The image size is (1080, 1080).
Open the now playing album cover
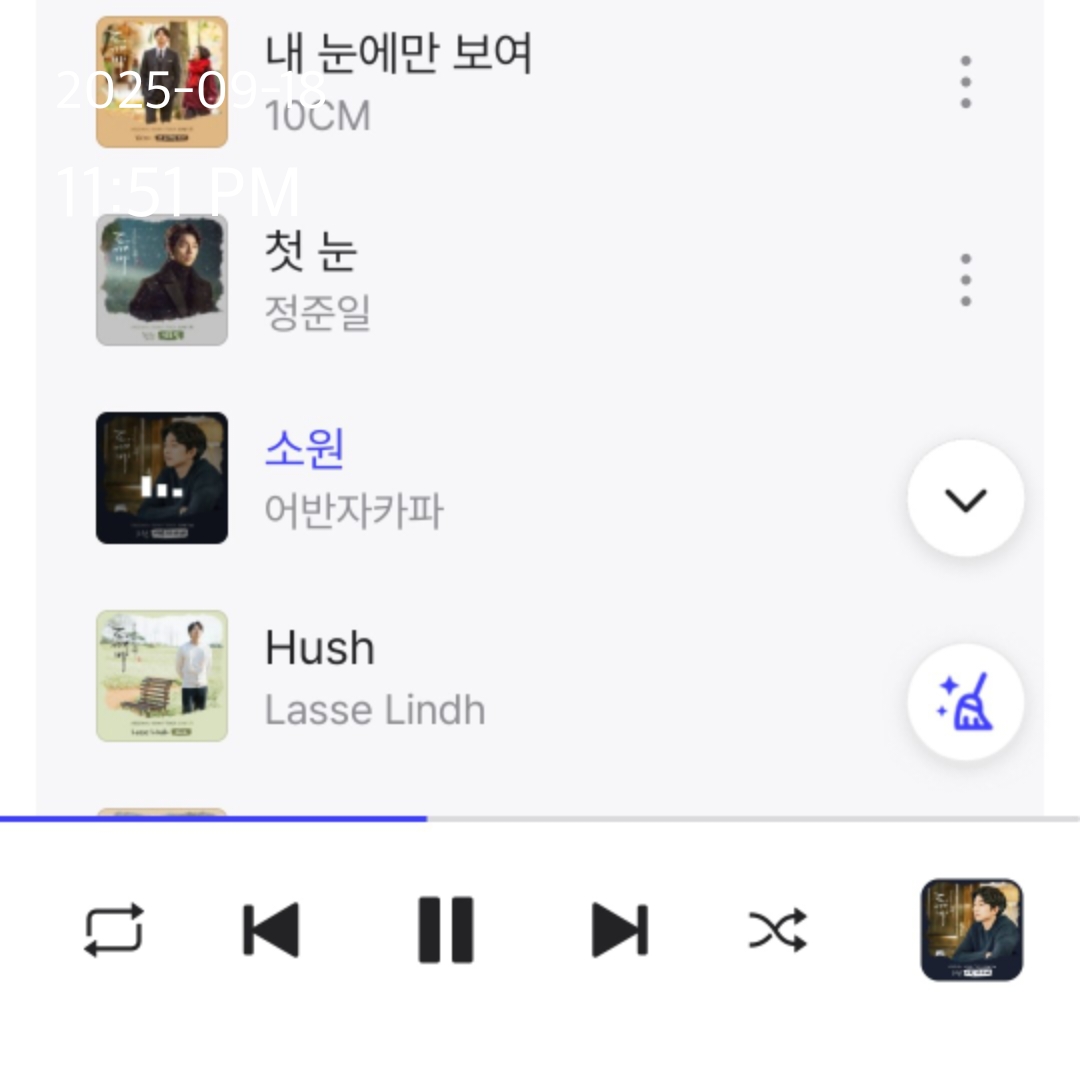(x=971, y=930)
